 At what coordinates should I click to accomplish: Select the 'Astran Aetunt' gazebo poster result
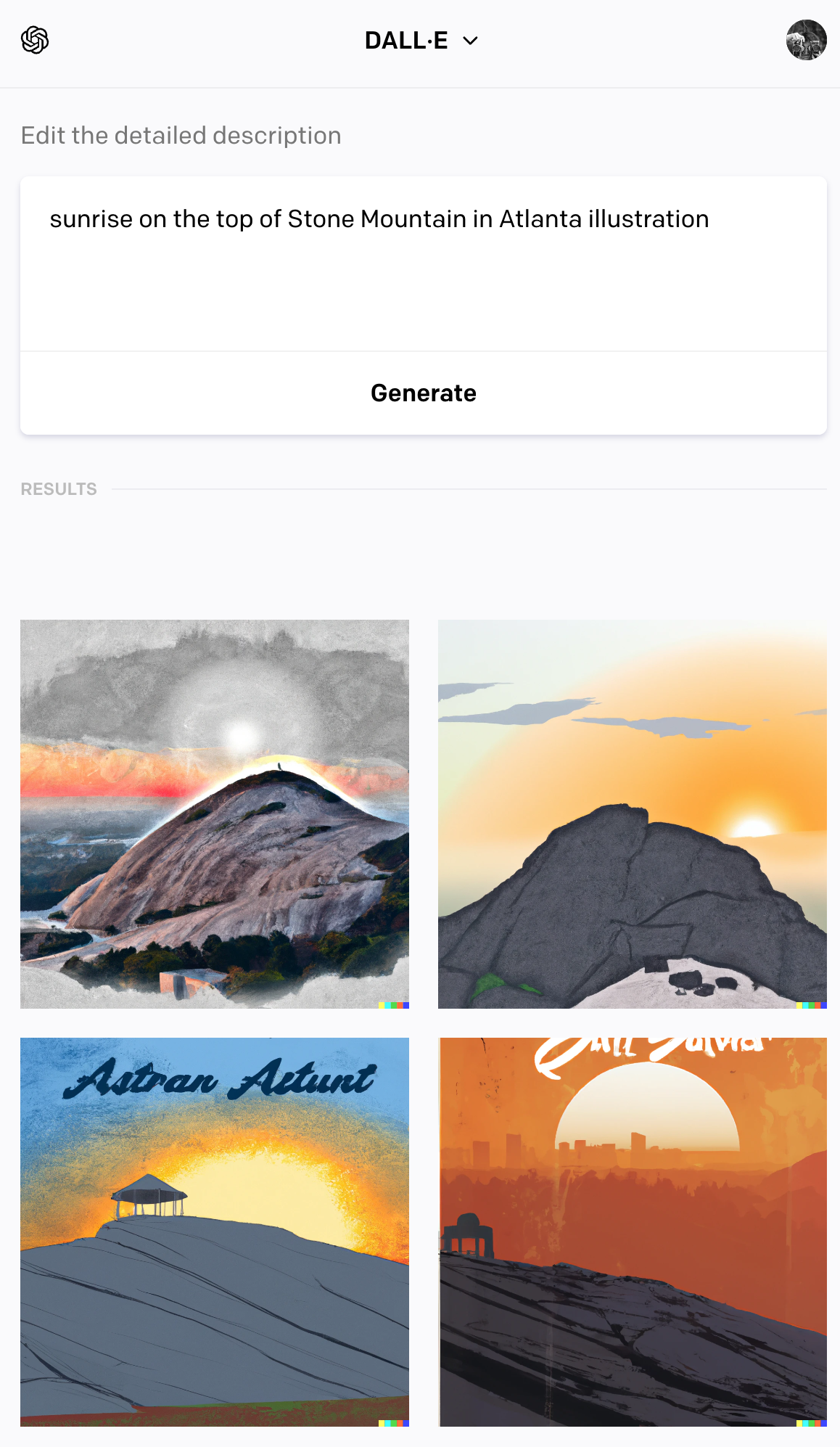[x=215, y=1231]
